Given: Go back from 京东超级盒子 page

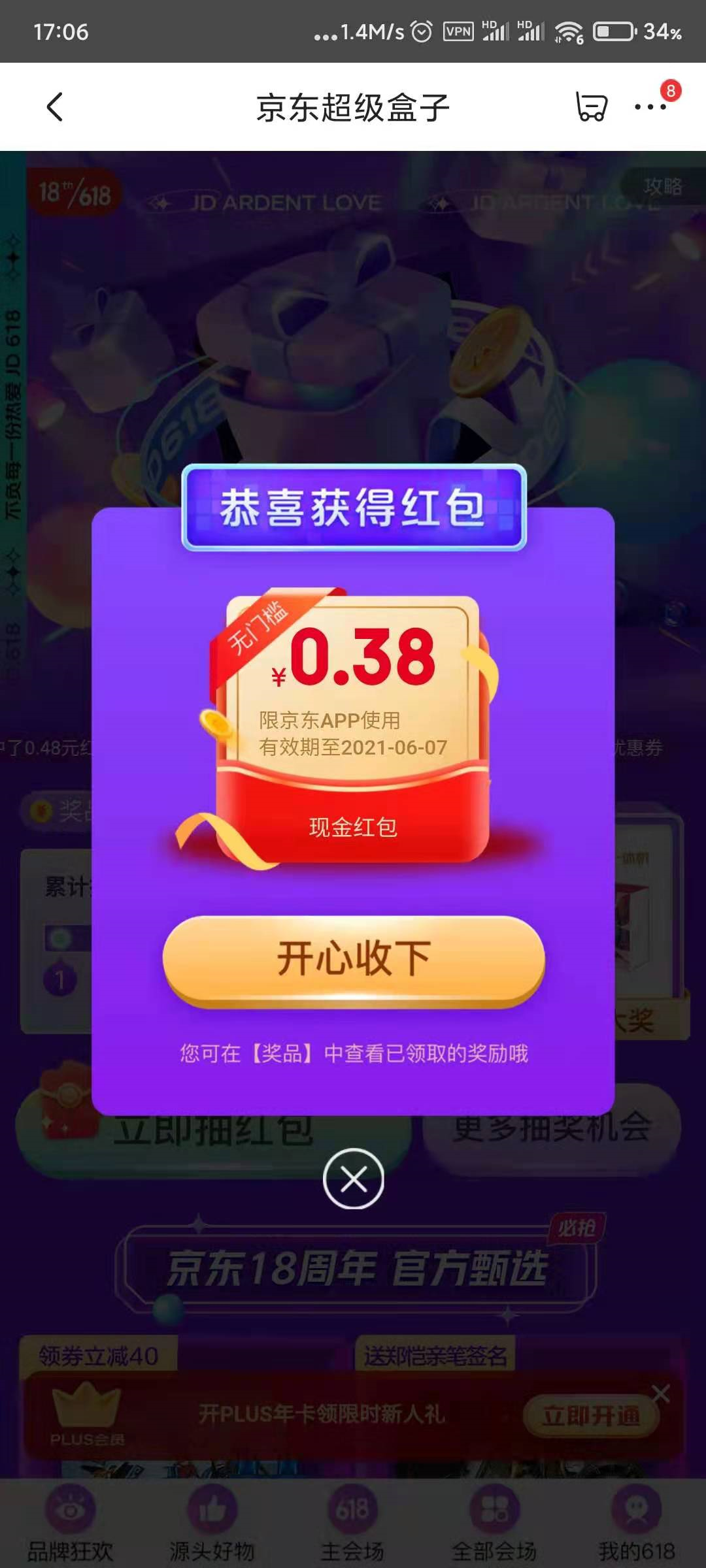Looking at the screenshot, I should tap(56, 107).
